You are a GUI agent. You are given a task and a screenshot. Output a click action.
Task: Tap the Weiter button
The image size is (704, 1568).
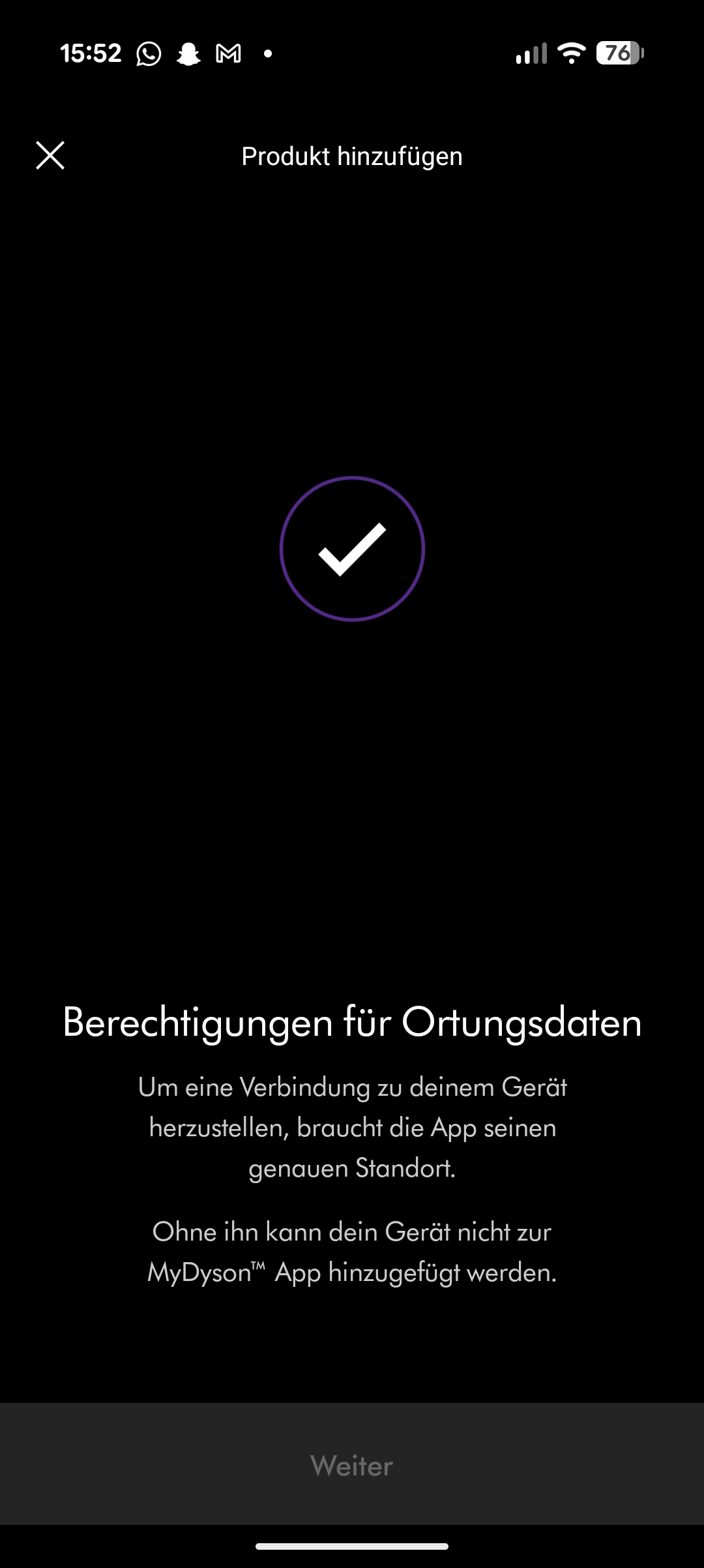click(352, 1465)
